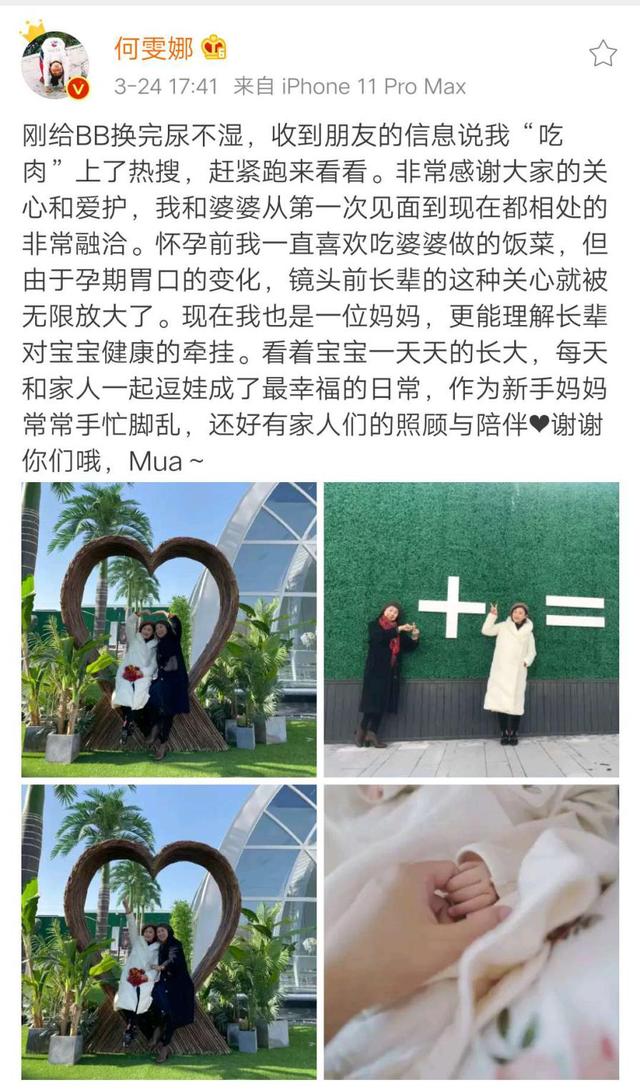
Task: View the green wall plus-sign photo
Action: pos(471,629)
